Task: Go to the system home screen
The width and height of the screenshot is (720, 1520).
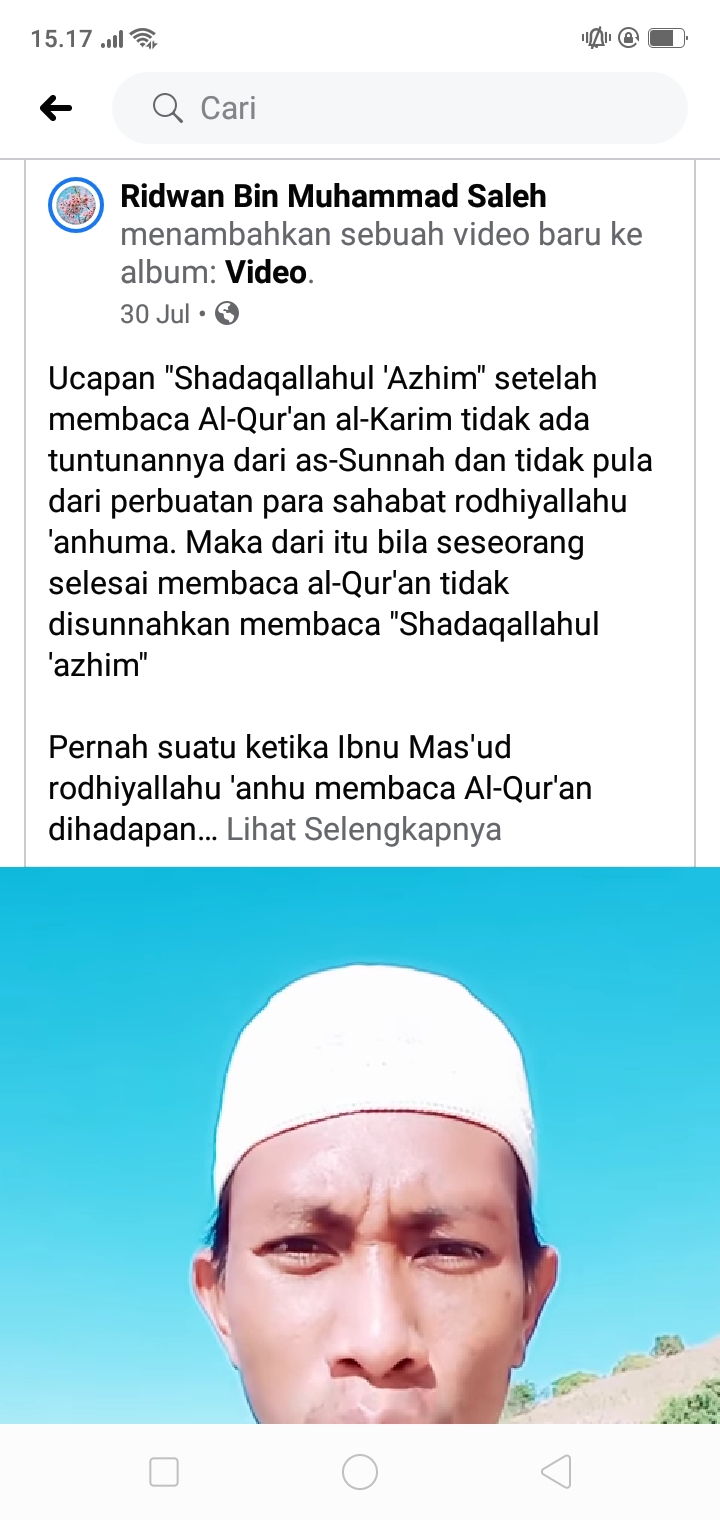Action: coord(360,1472)
